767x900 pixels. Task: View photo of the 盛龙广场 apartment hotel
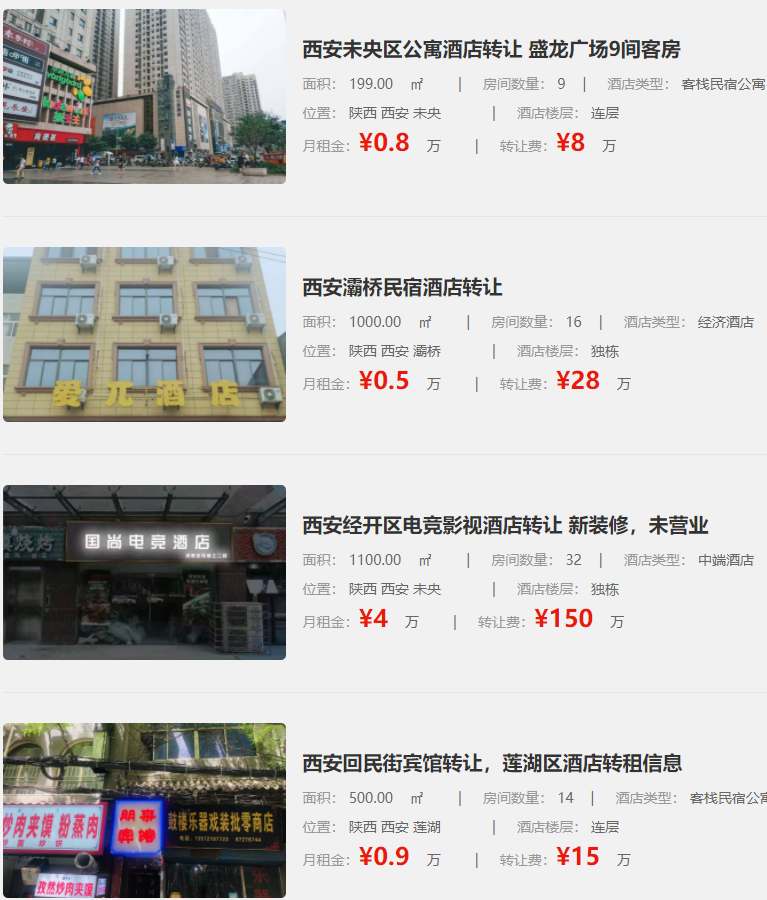(x=144, y=96)
